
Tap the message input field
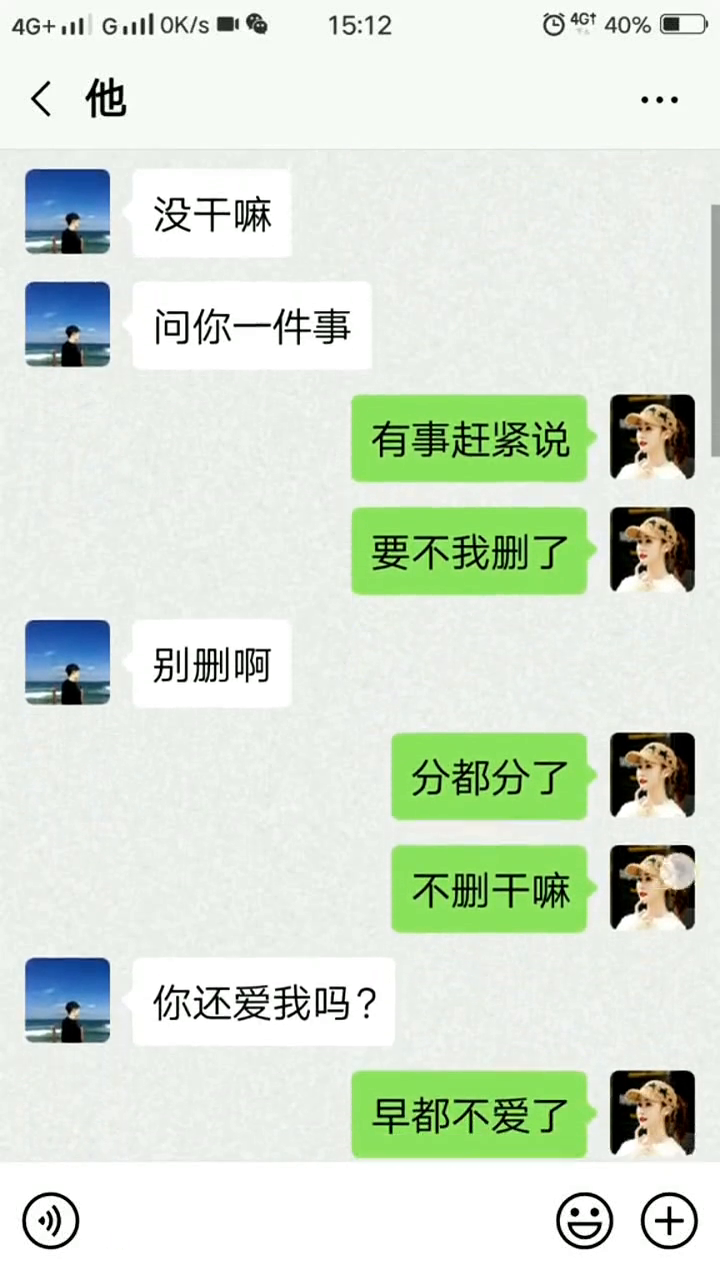[315, 1221]
